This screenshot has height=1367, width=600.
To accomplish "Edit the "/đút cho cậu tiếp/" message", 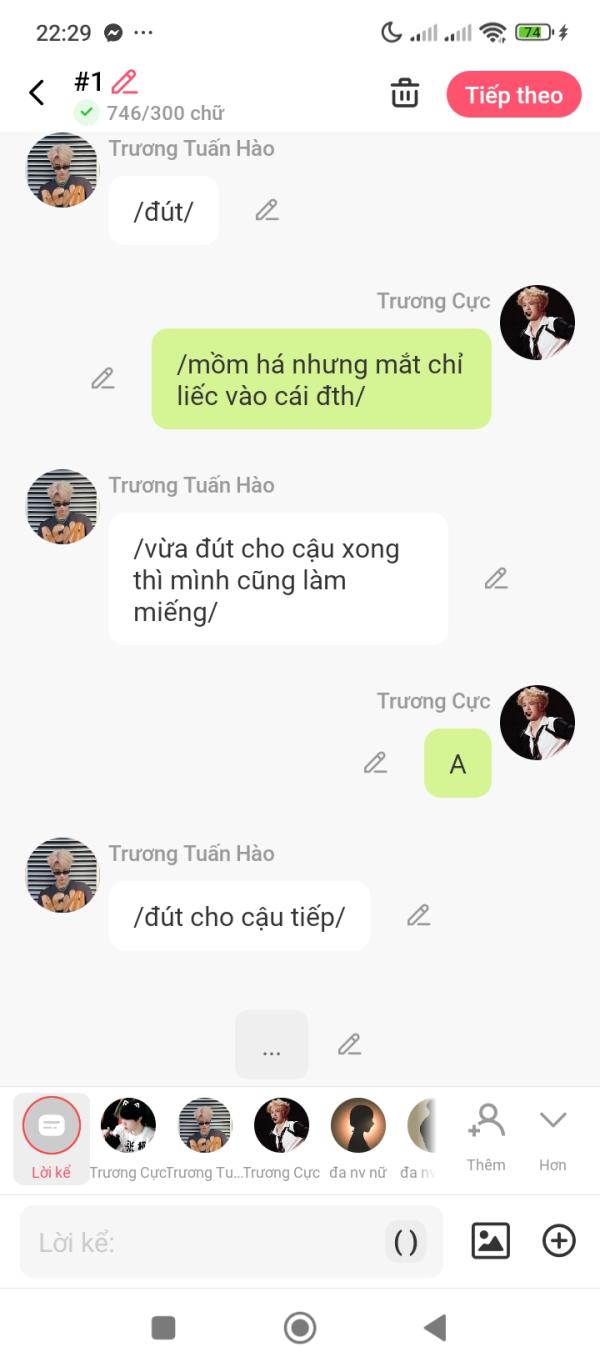I will point(418,915).
